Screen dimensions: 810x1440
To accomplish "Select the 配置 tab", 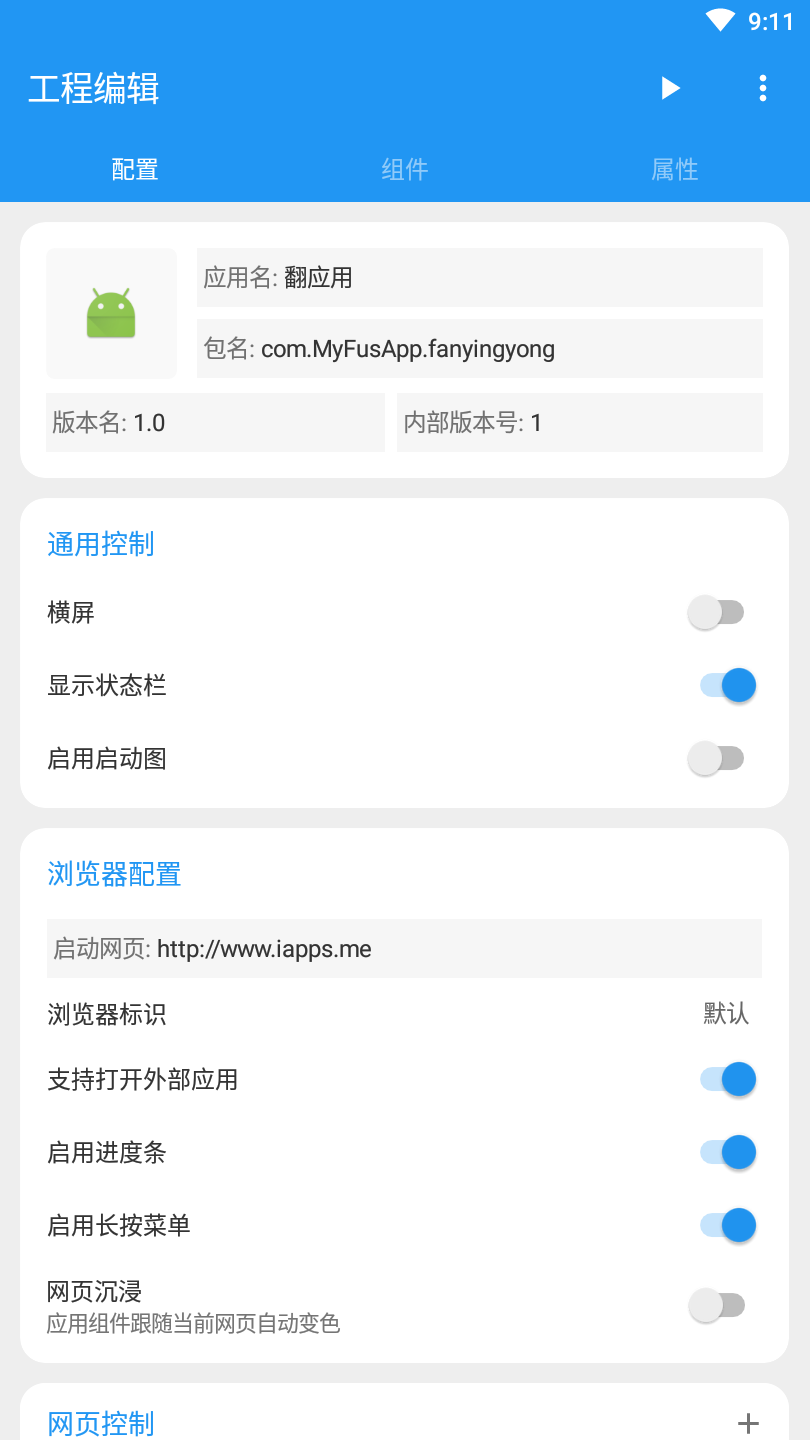I will click(x=135, y=169).
